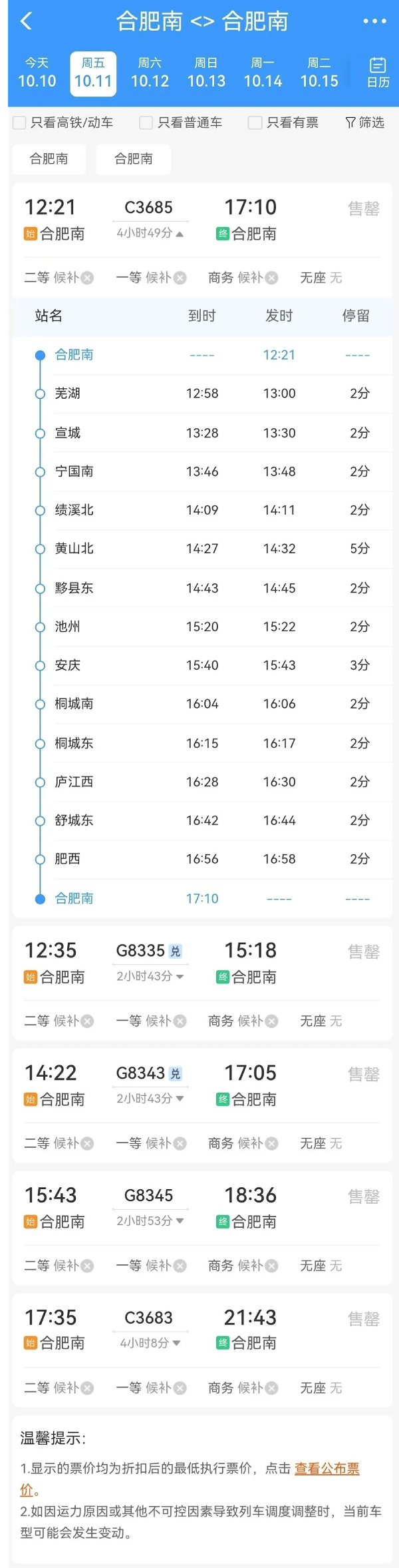Image resolution: width=399 pixels, height=1568 pixels.
Task: Open the three-dot overflow menu
Action: coord(374,21)
